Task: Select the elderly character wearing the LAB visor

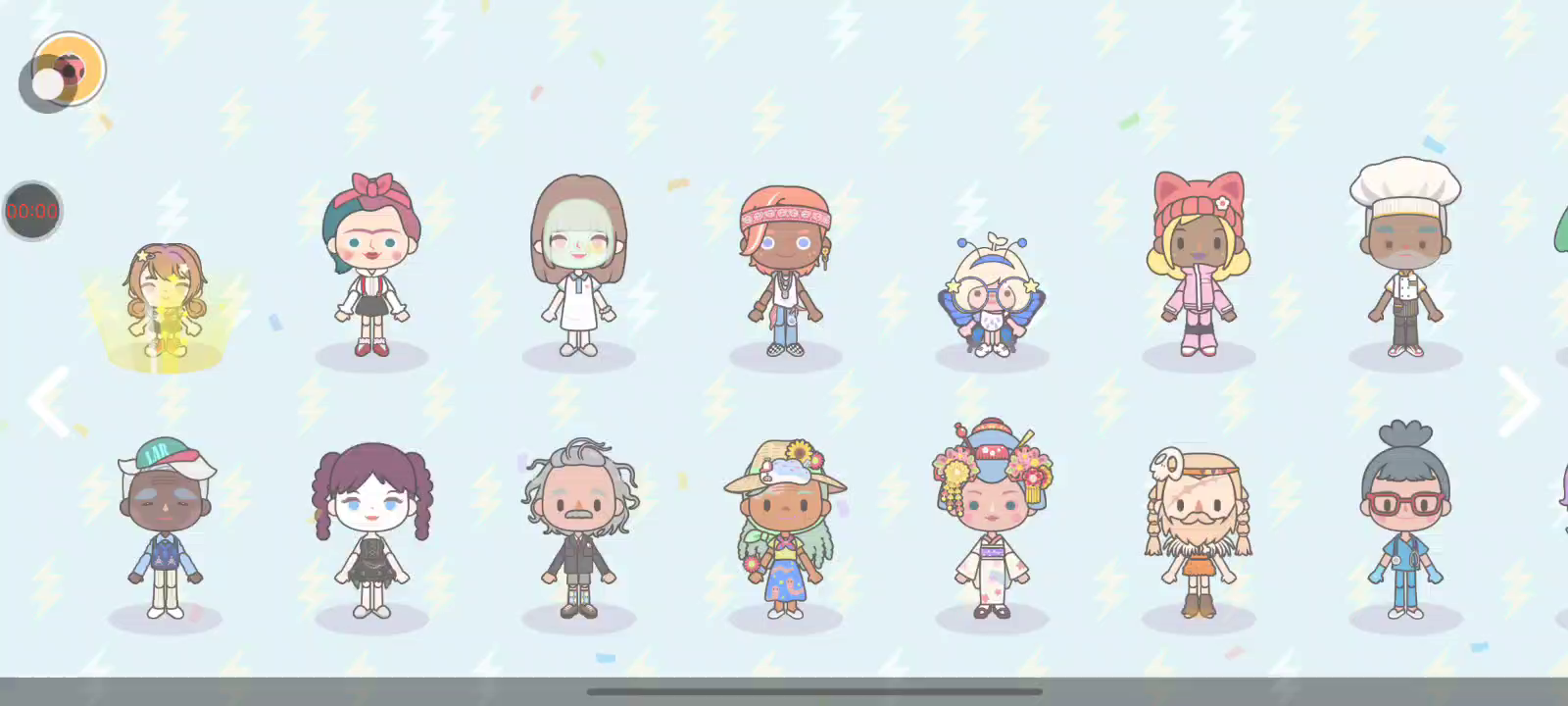Action: coord(165,529)
